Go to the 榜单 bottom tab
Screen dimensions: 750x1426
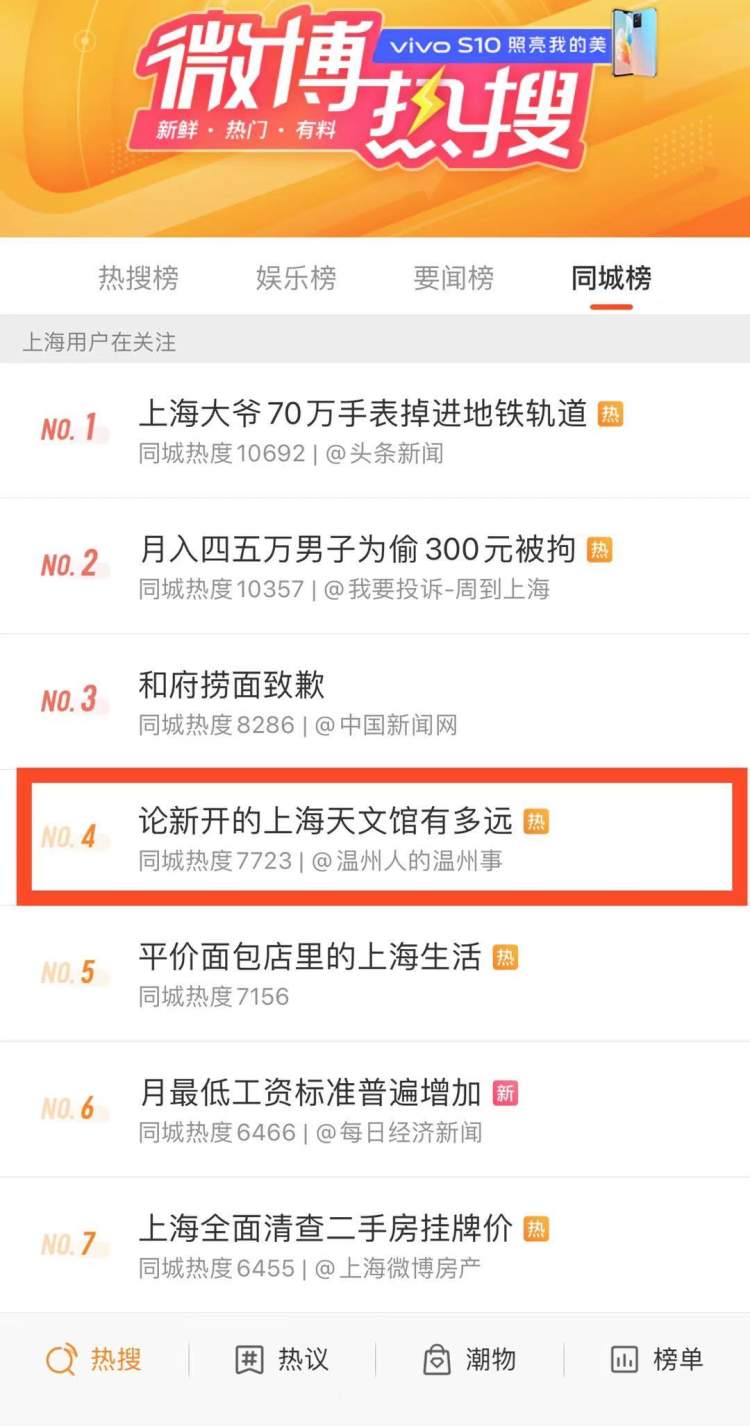tap(657, 1359)
